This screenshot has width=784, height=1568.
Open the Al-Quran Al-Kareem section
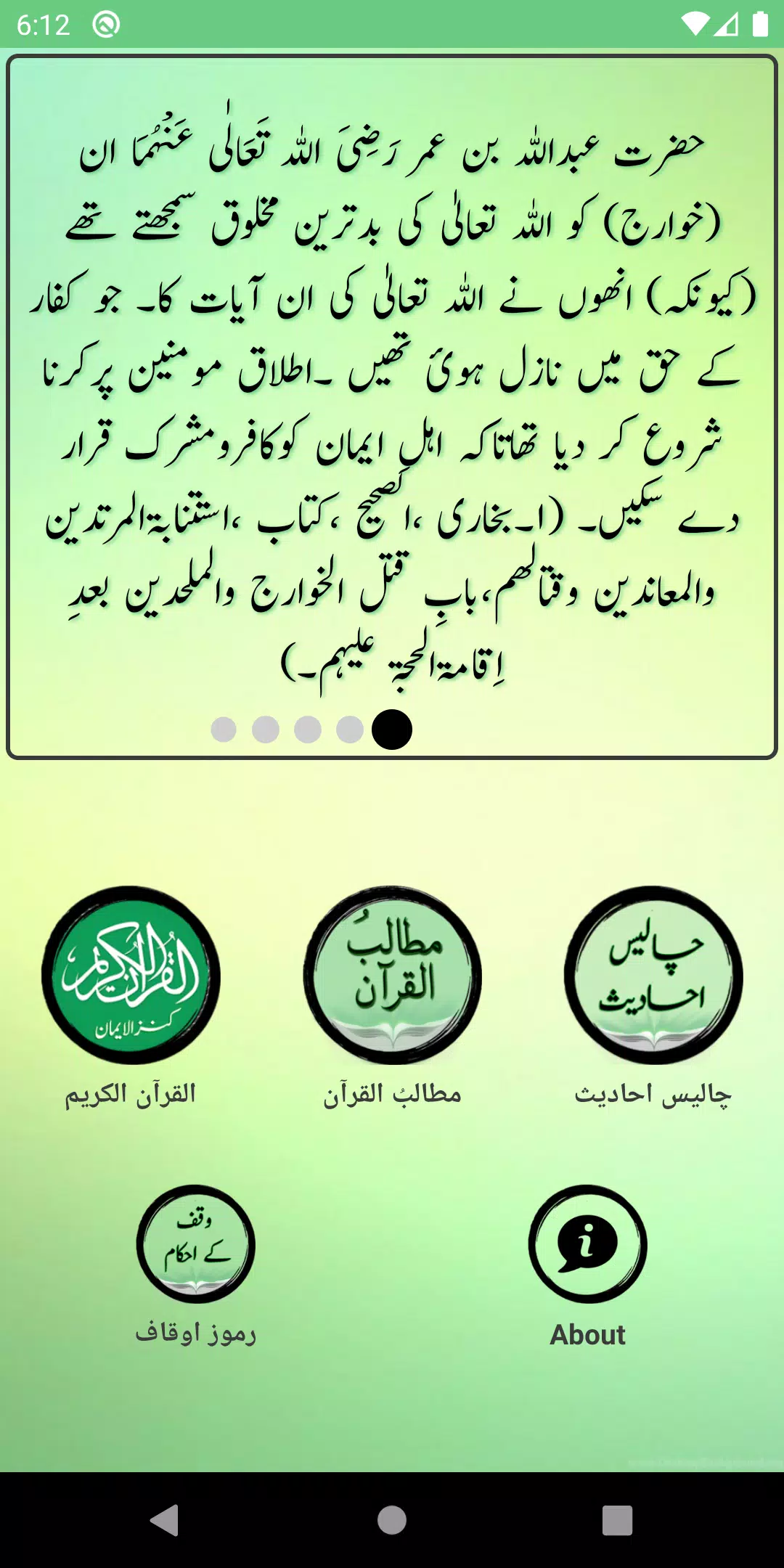pyautogui.click(x=131, y=975)
